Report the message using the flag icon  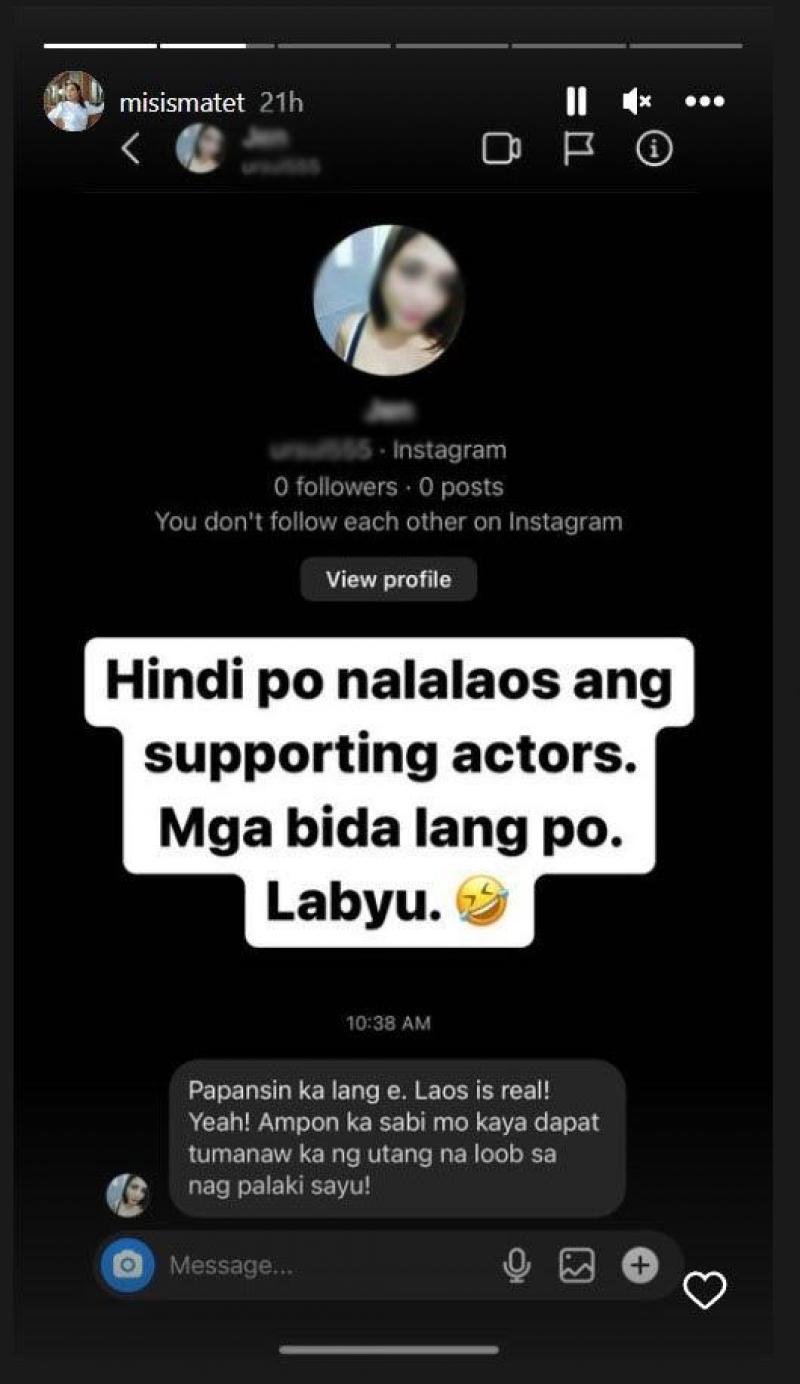coord(579,147)
